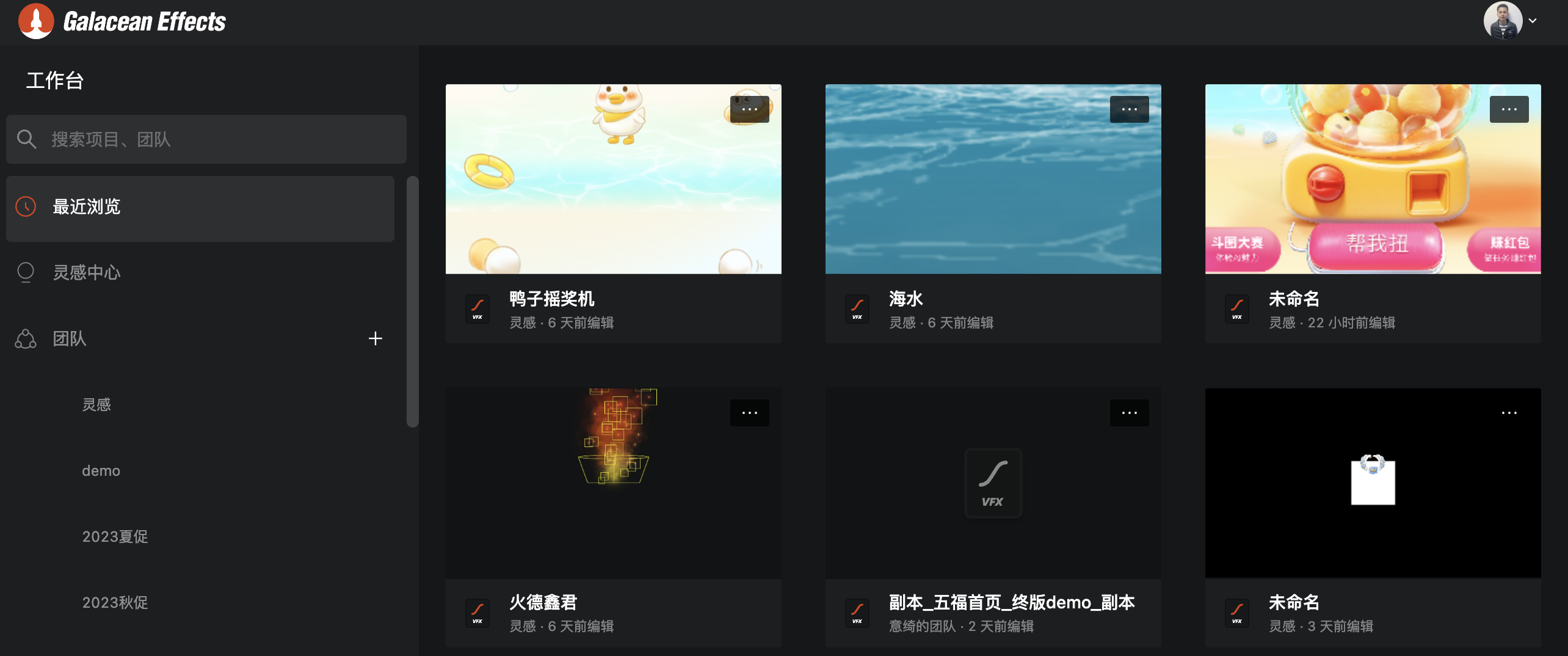Go to 灵感中心
The height and width of the screenshot is (656, 1568).
pos(87,272)
